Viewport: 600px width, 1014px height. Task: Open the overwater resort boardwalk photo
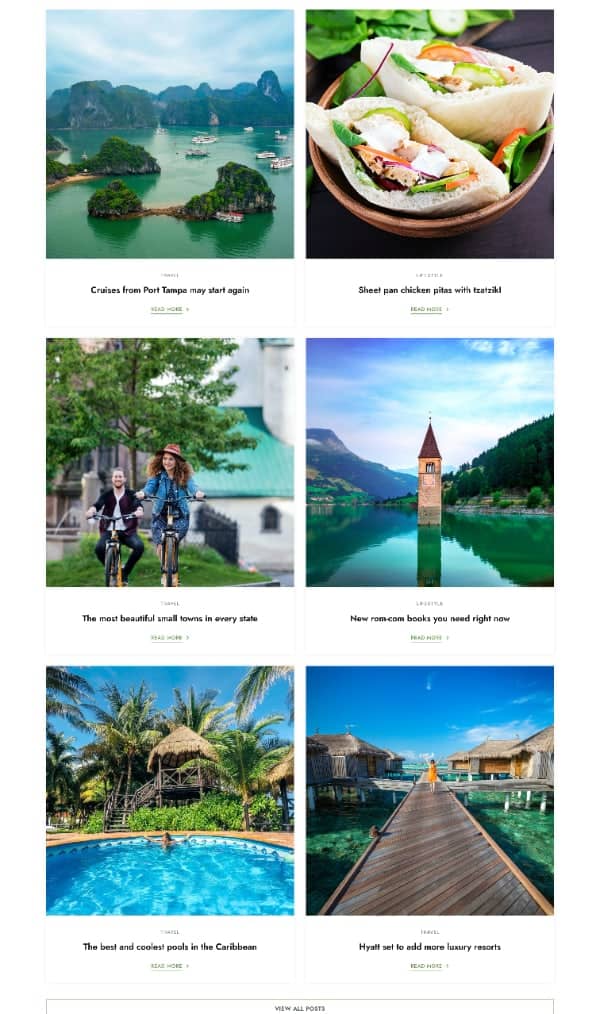point(430,790)
